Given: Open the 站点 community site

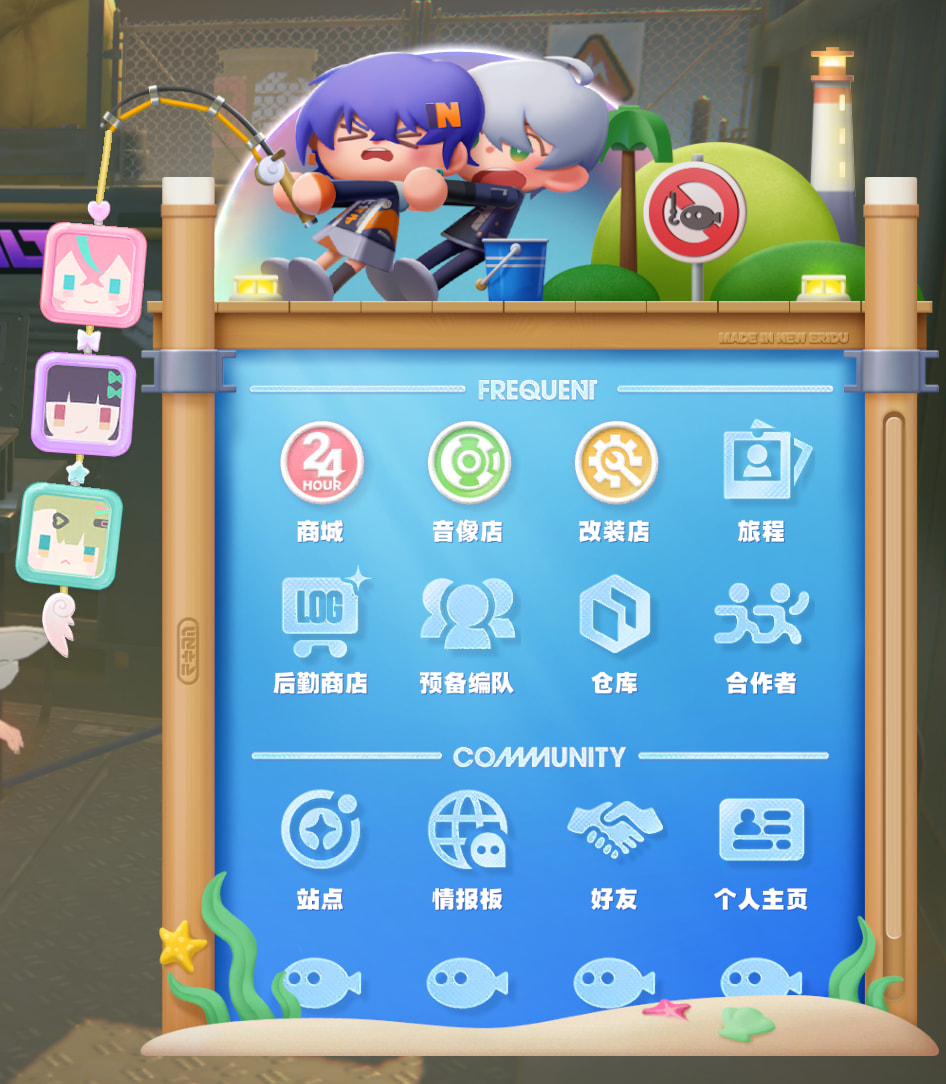Looking at the screenshot, I should [321, 830].
